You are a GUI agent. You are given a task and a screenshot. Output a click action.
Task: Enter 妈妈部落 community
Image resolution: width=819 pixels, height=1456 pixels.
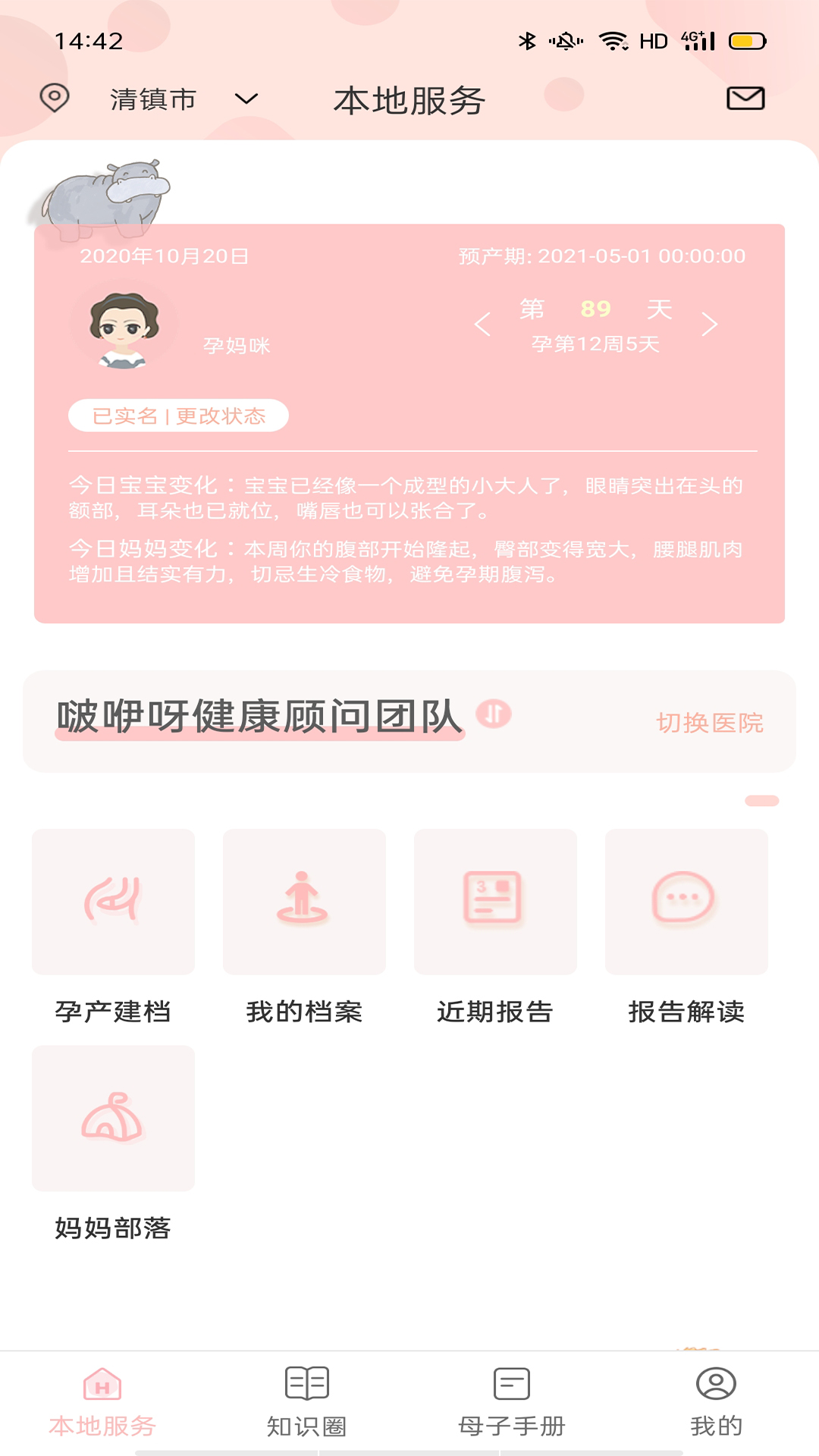(113, 1119)
